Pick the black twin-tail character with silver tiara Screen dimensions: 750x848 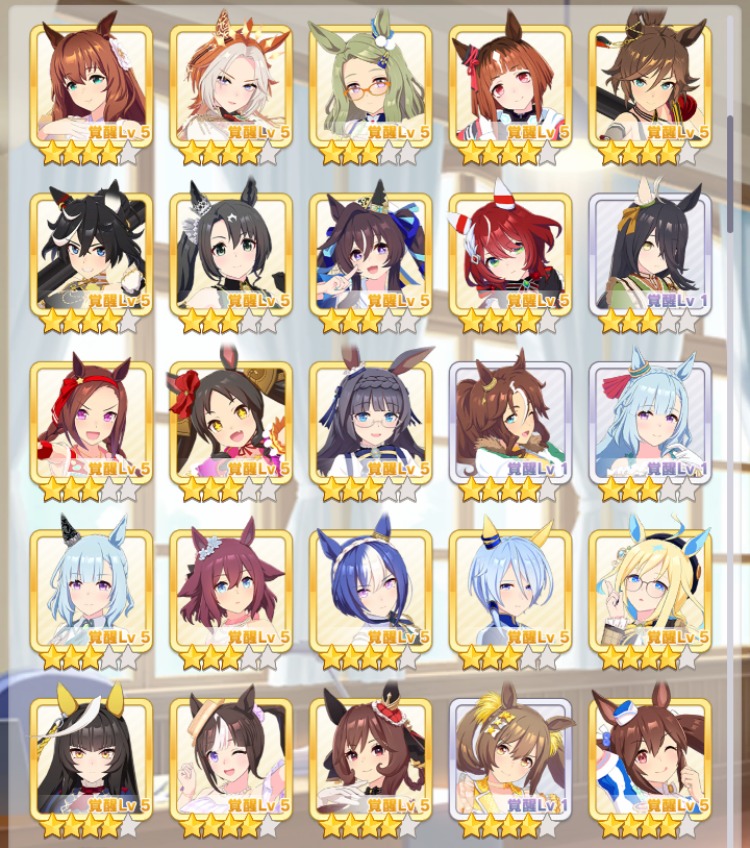point(231,254)
